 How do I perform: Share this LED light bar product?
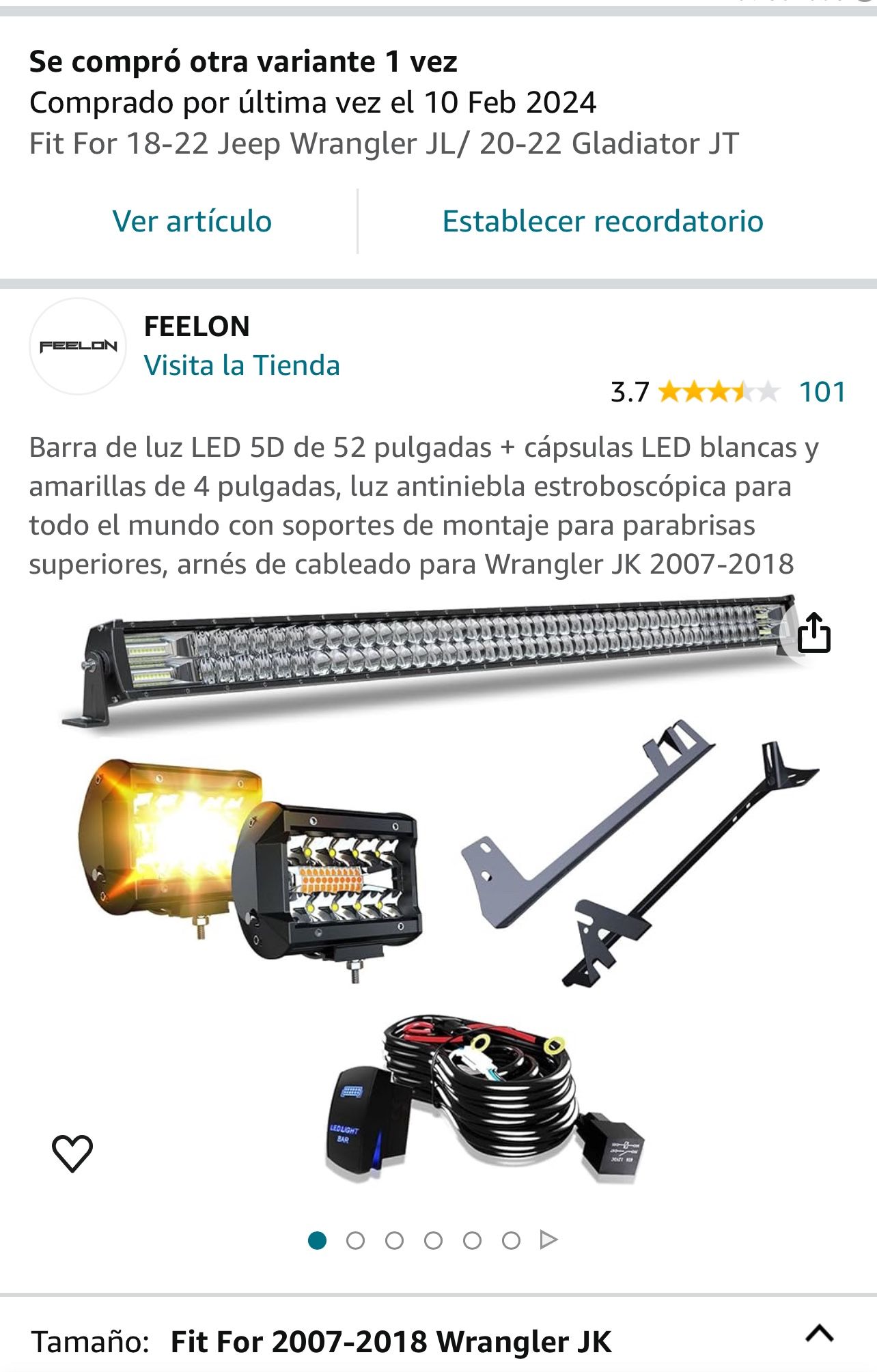(x=813, y=633)
